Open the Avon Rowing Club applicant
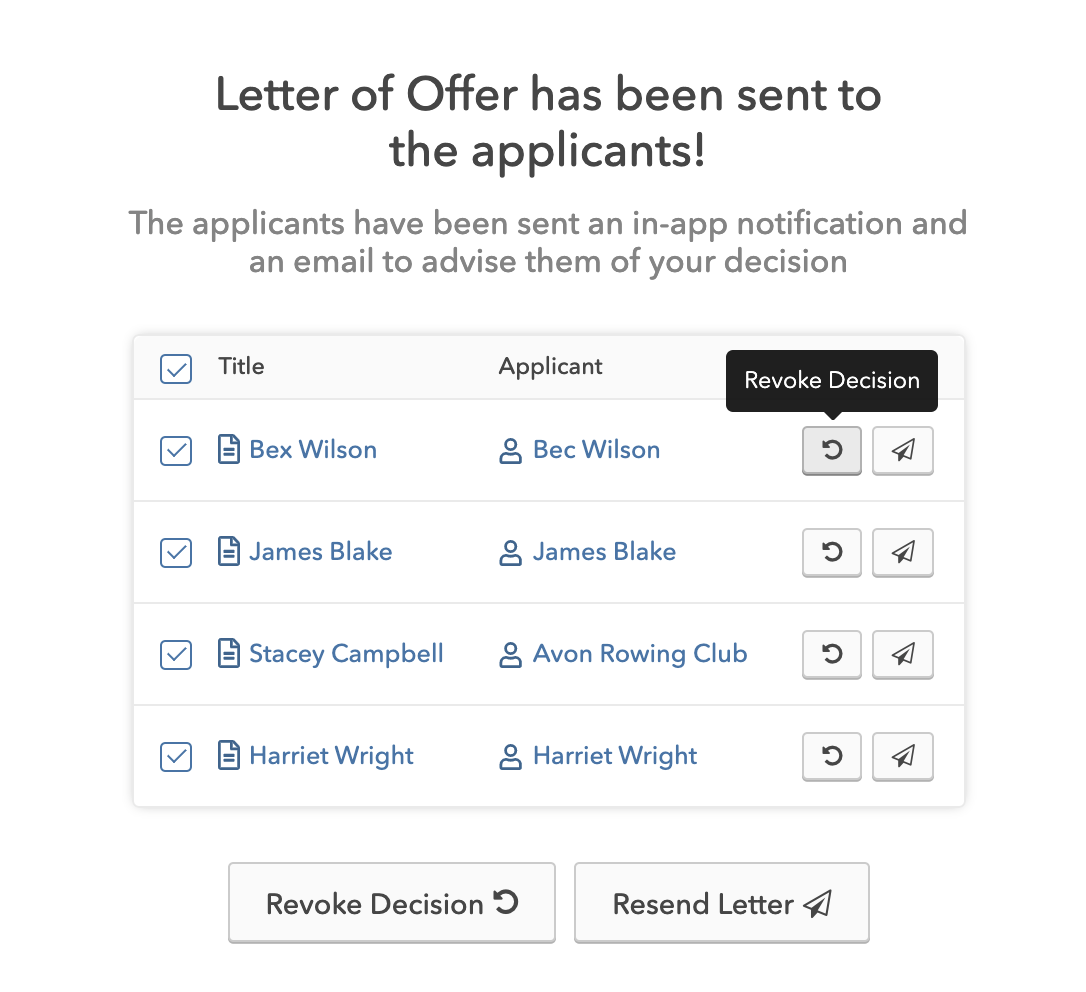 (639, 654)
